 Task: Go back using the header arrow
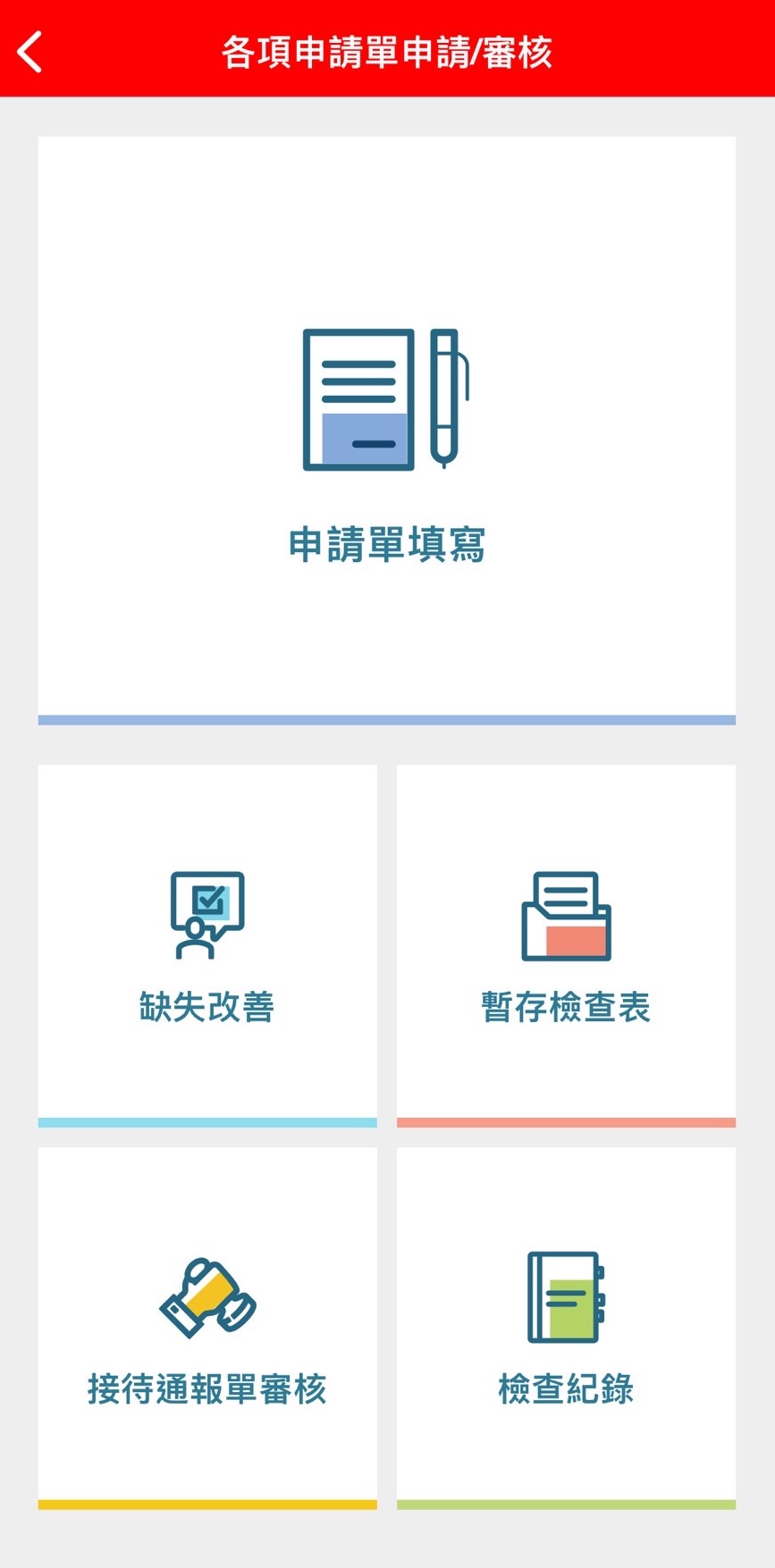click(x=30, y=52)
